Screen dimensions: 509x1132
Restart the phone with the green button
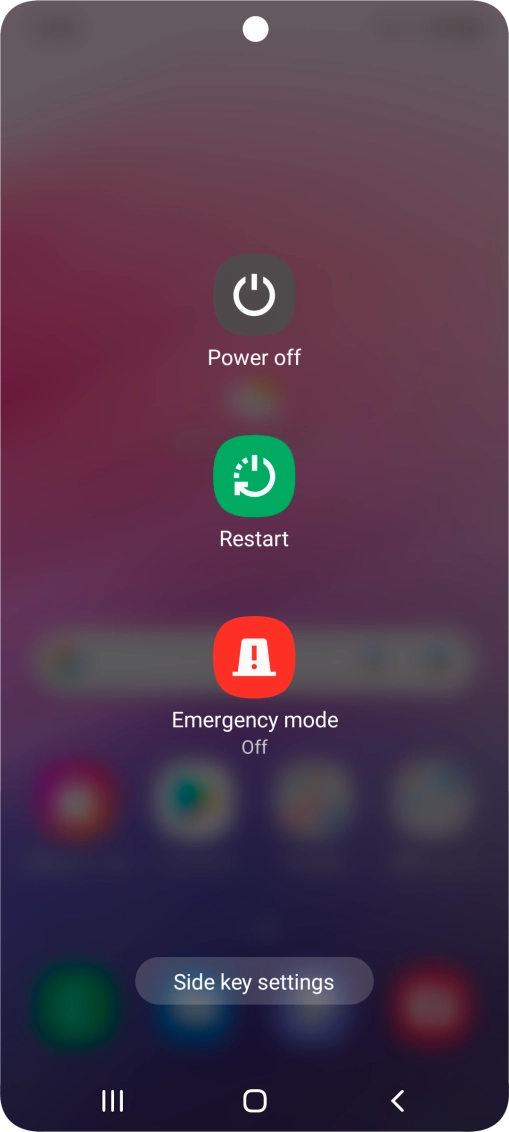pyautogui.click(x=254, y=476)
